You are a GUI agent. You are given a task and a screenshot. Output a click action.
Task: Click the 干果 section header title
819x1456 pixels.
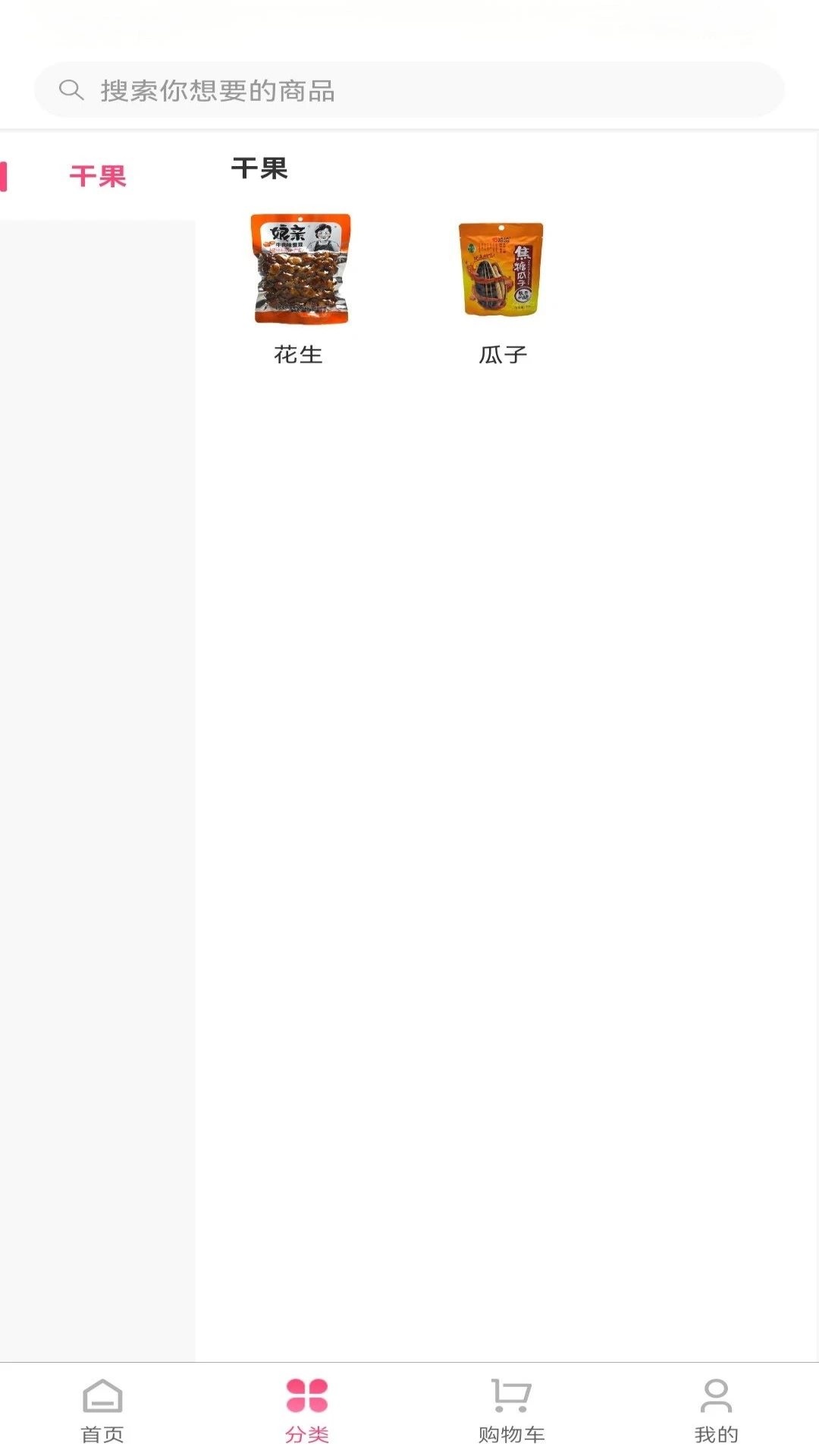click(x=259, y=170)
